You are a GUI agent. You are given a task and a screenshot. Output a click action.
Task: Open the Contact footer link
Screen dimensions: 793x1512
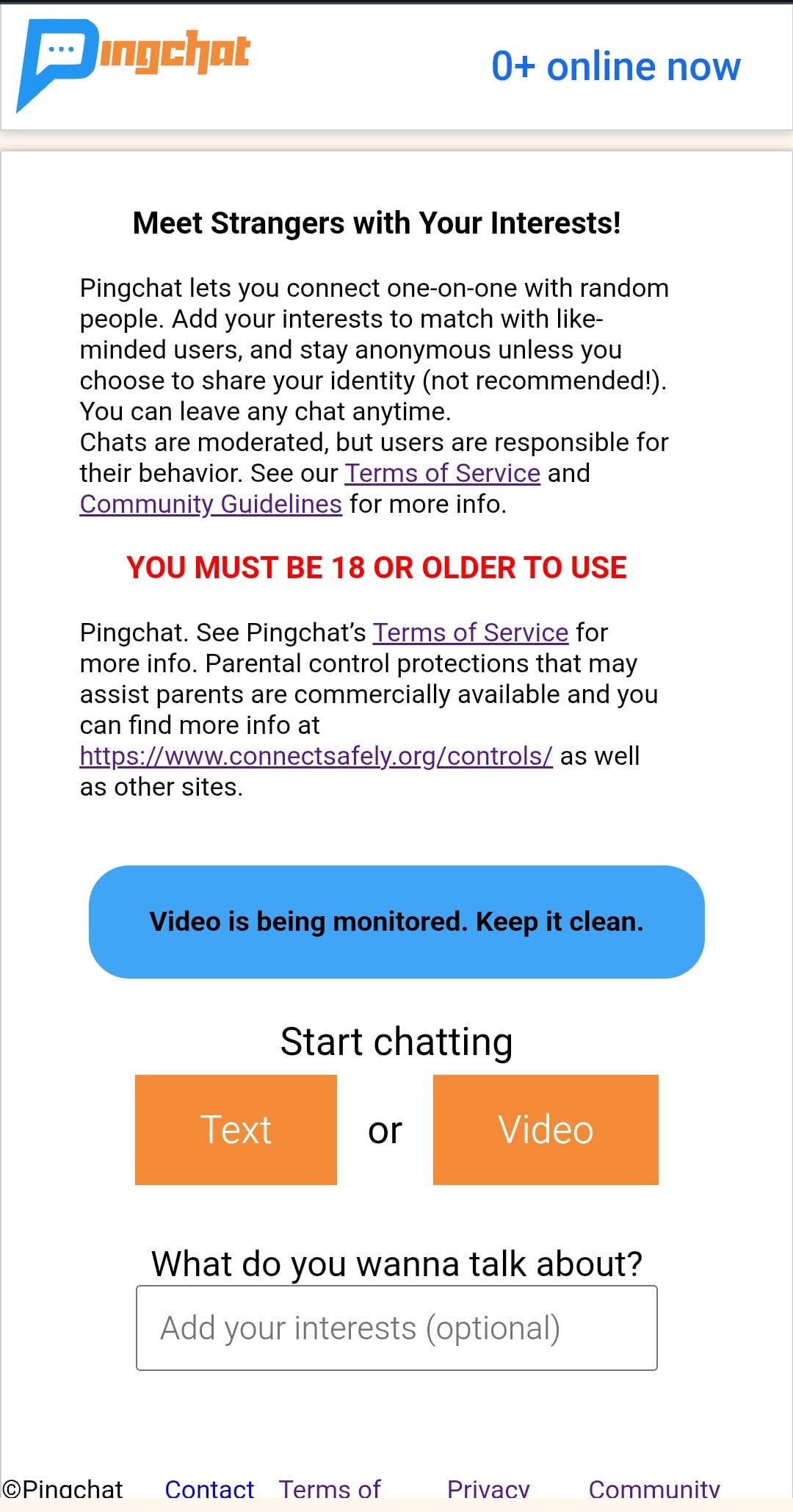(x=209, y=1488)
